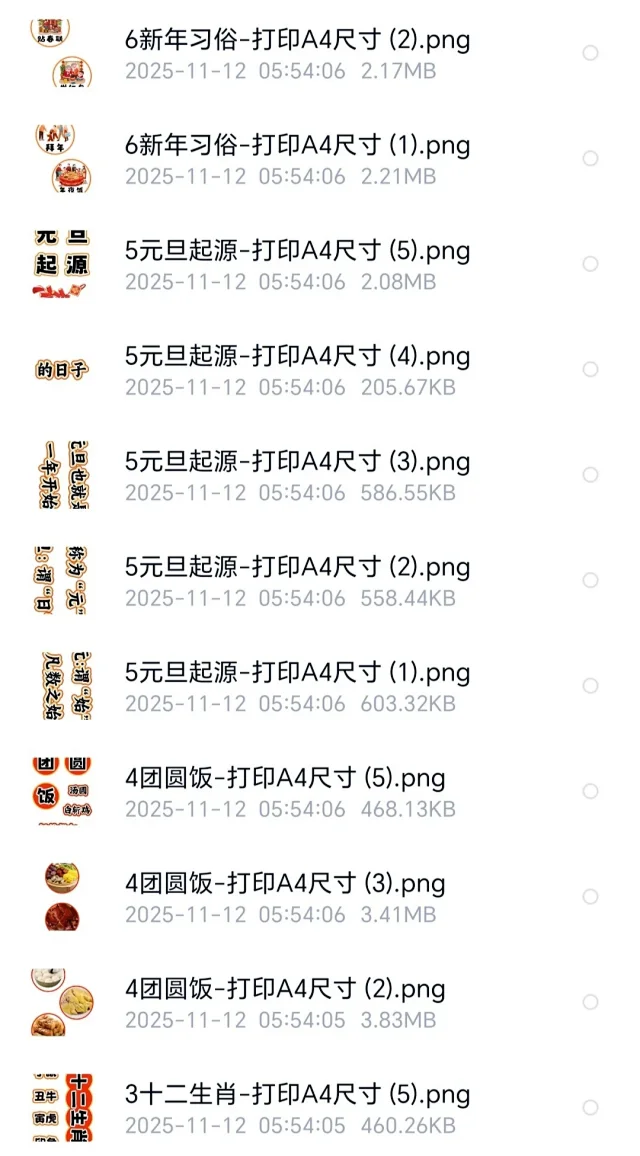The image size is (640, 1156).
Task: Select the circle for 6新年习俗-打印A4尺寸 (2).png
Action: tap(590, 52)
